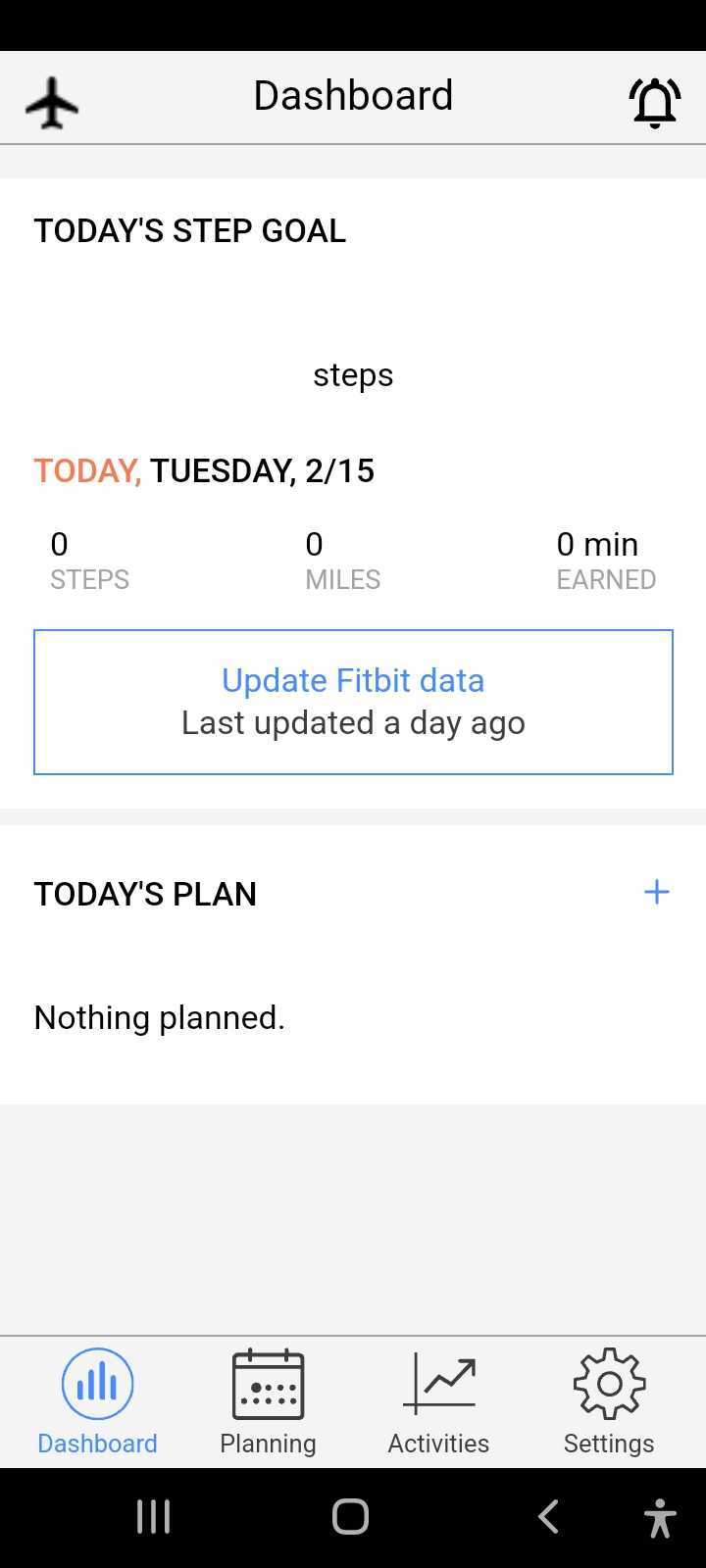Open recent apps with the multitask button

[x=153, y=1515]
